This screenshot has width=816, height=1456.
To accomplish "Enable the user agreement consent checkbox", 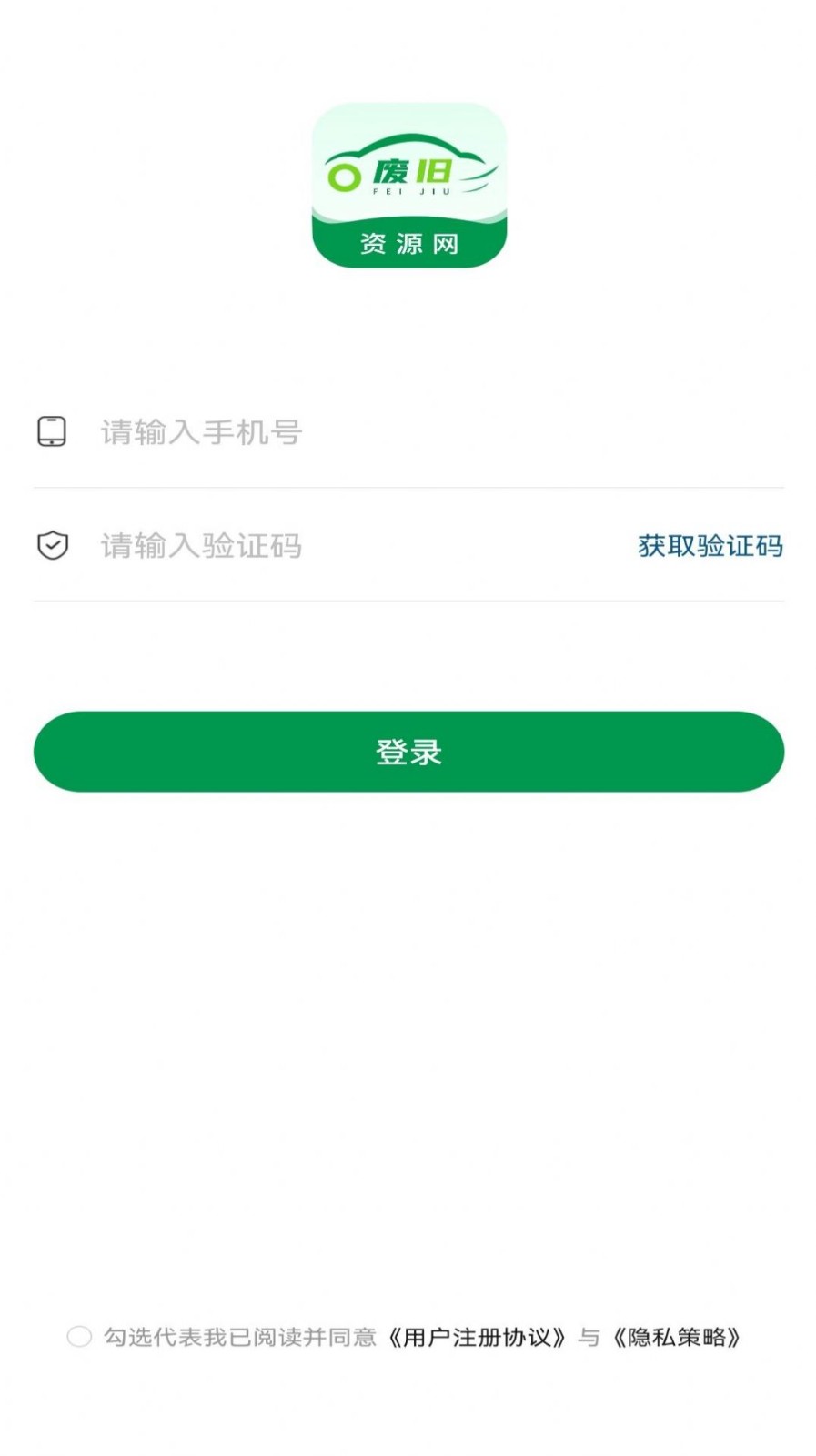I will coord(79,1338).
